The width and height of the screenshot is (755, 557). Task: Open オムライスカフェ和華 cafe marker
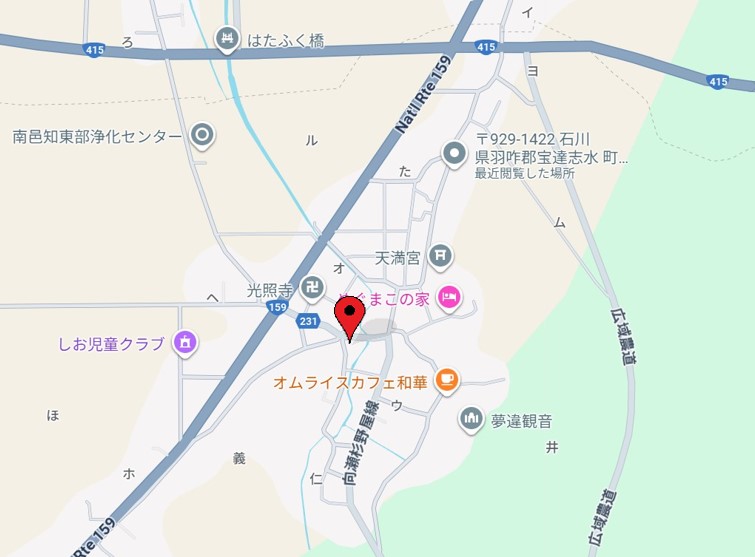coord(447,379)
